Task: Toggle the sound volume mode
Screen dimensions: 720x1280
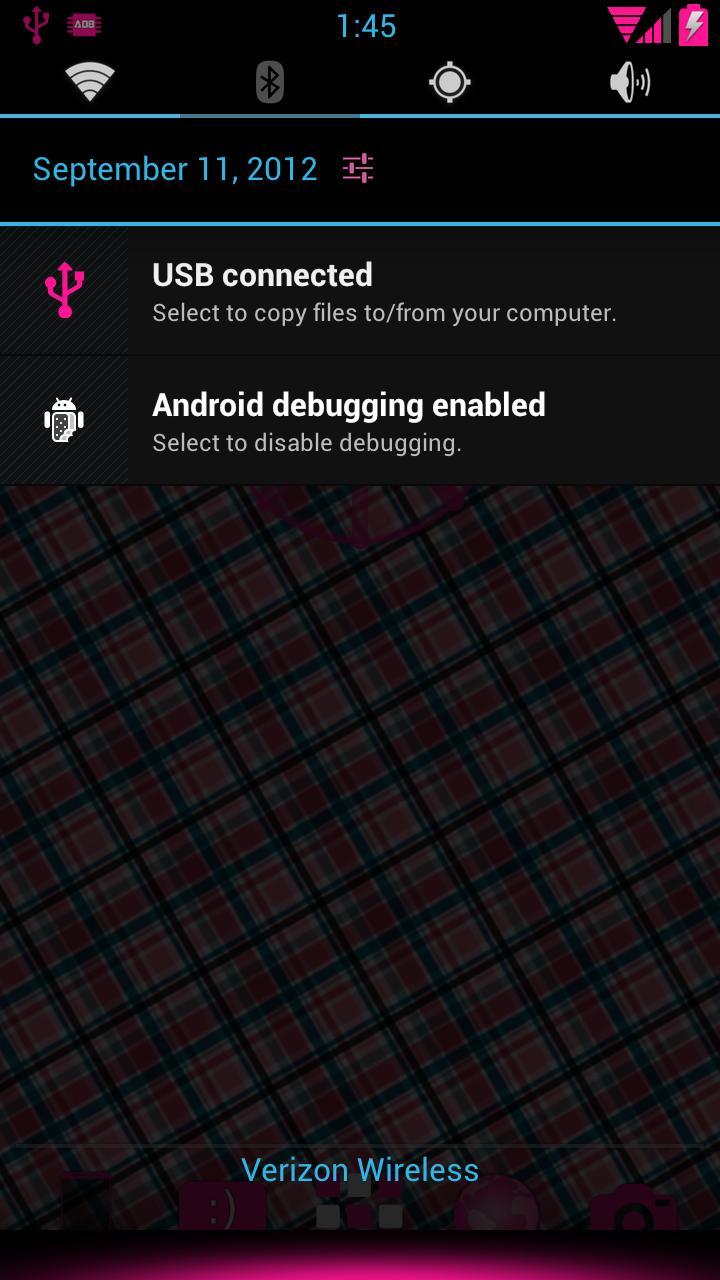Action: click(630, 82)
